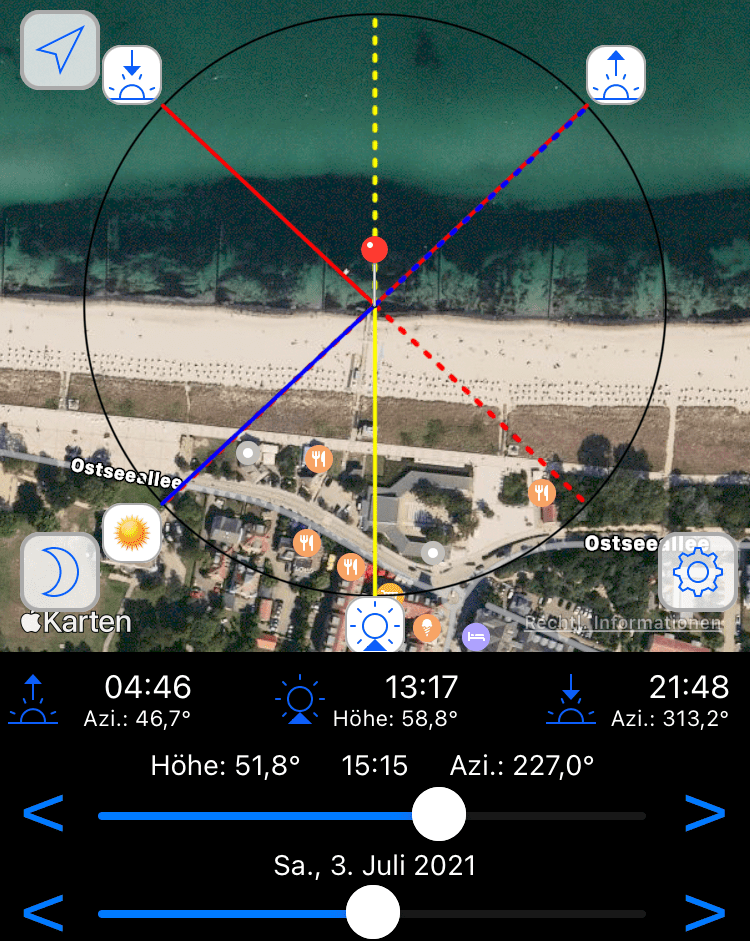Center map on current location
Image resolution: width=750 pixels, height=941 pixels.
click(60, 50)
